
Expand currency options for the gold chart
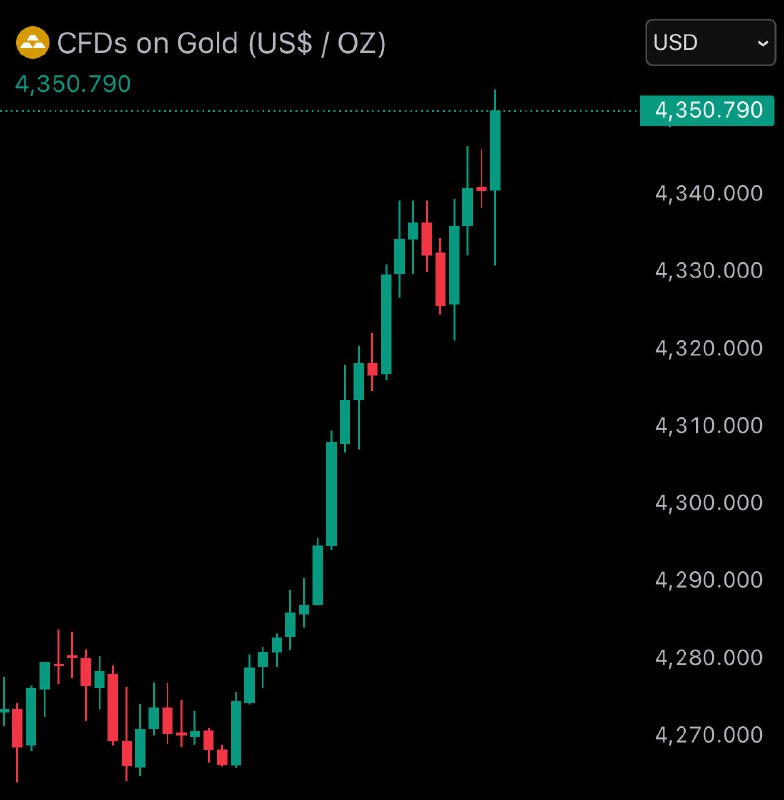[710, 42]
